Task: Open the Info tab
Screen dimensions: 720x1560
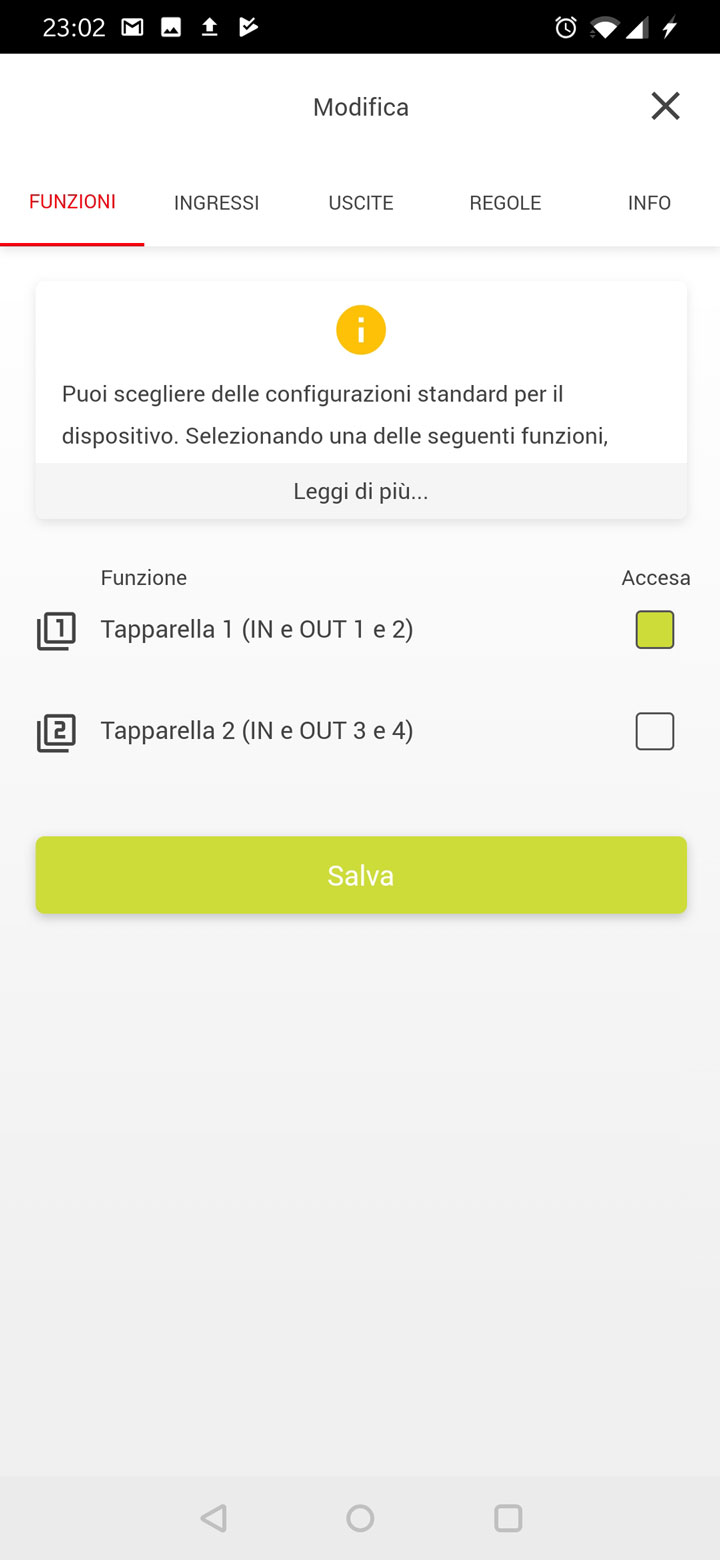Action: click(649, 203)
